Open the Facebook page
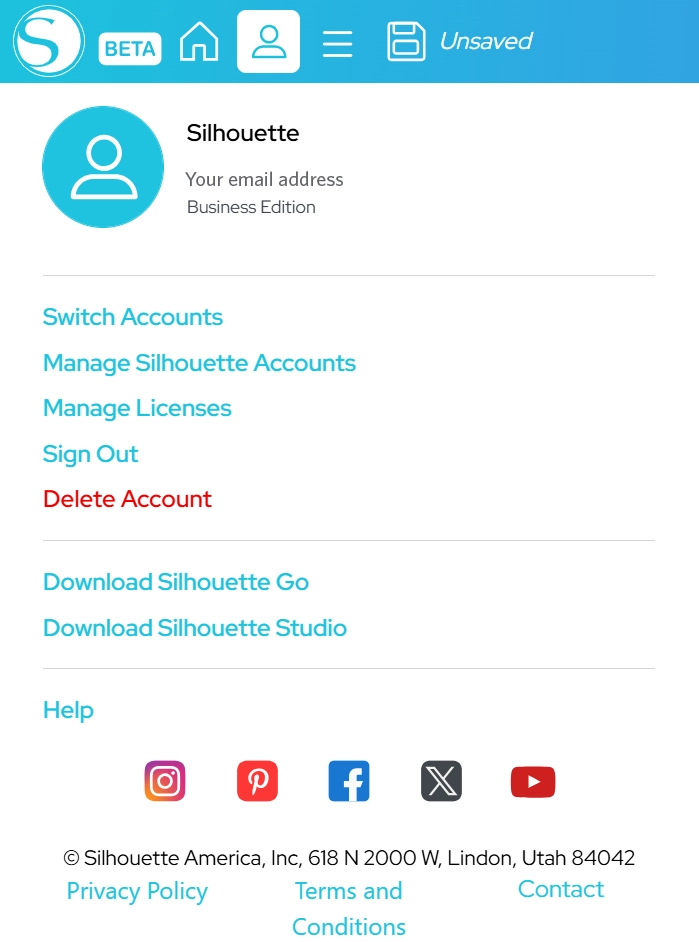This screenshot has width=699, height=942. click(349, 781)
